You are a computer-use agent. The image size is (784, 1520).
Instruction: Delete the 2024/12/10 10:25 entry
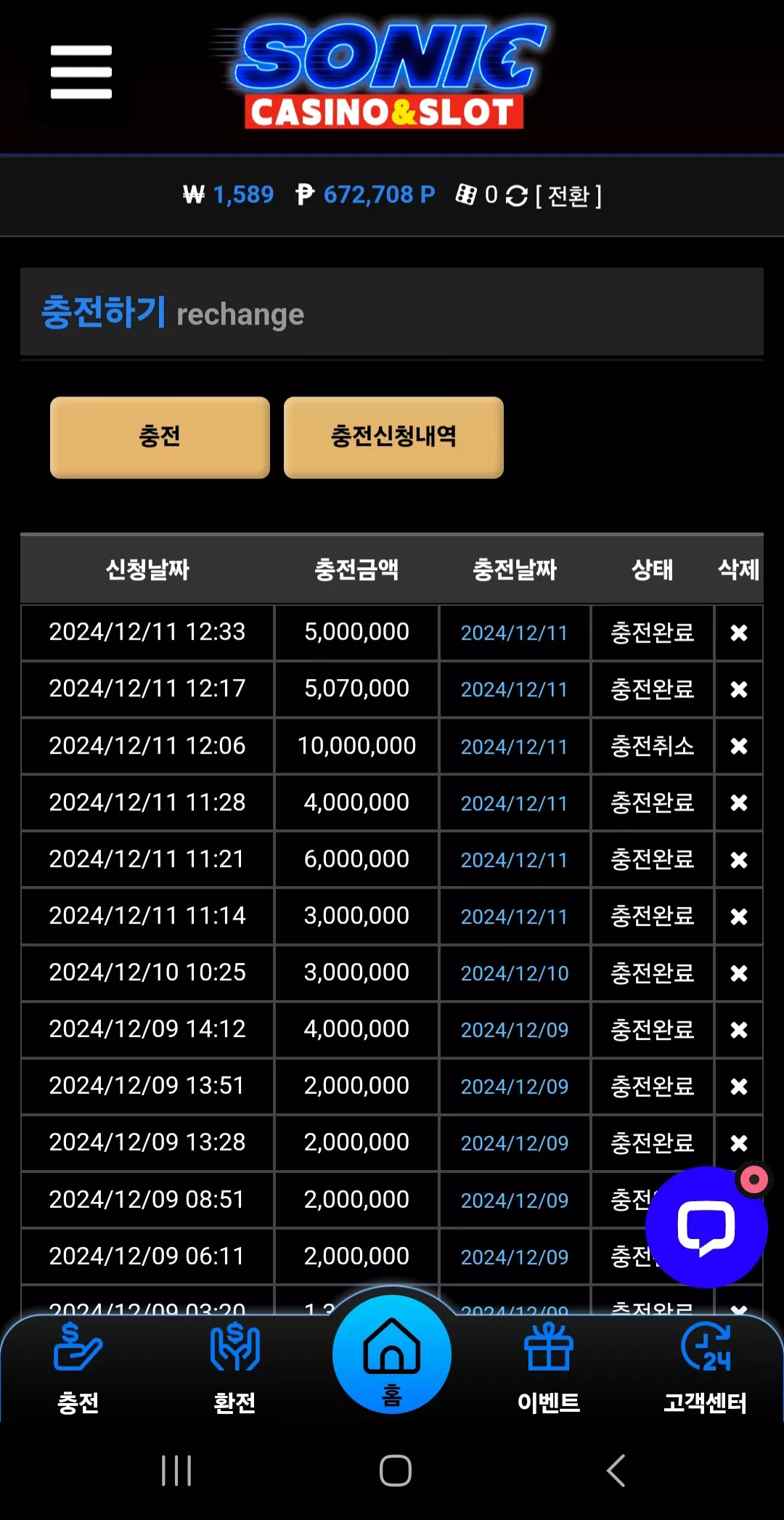pyautogui.click(x=739, y=973)
